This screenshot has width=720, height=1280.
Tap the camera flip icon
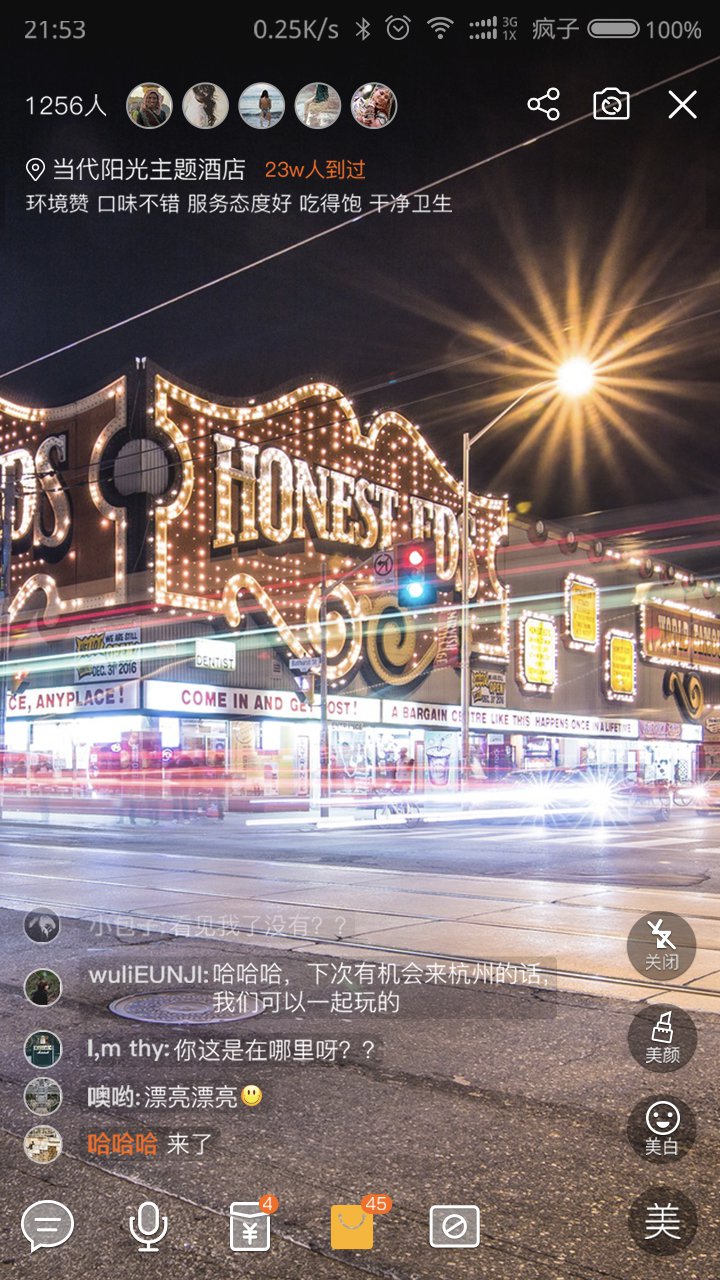610,104
